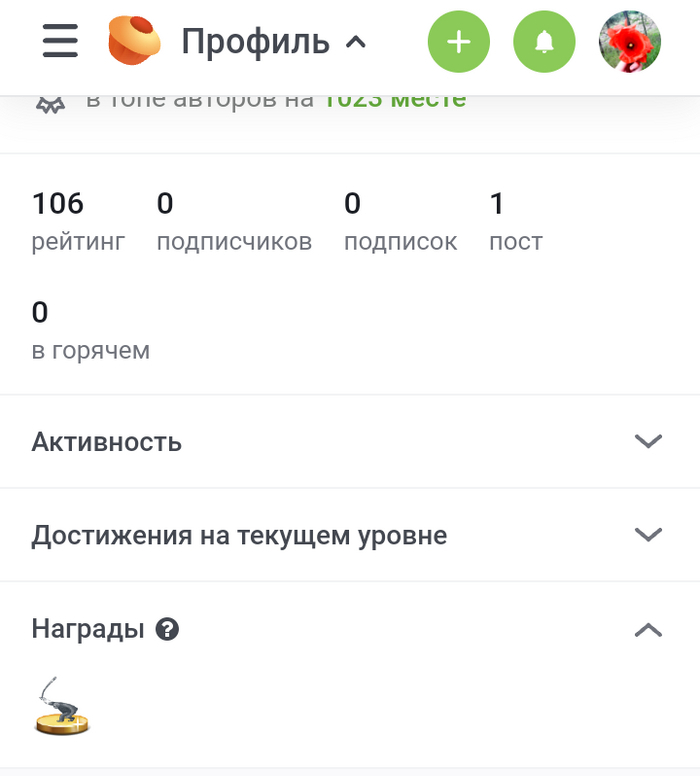Collapse the Награды section
The image size is (700, 776).
click(648, 629)
